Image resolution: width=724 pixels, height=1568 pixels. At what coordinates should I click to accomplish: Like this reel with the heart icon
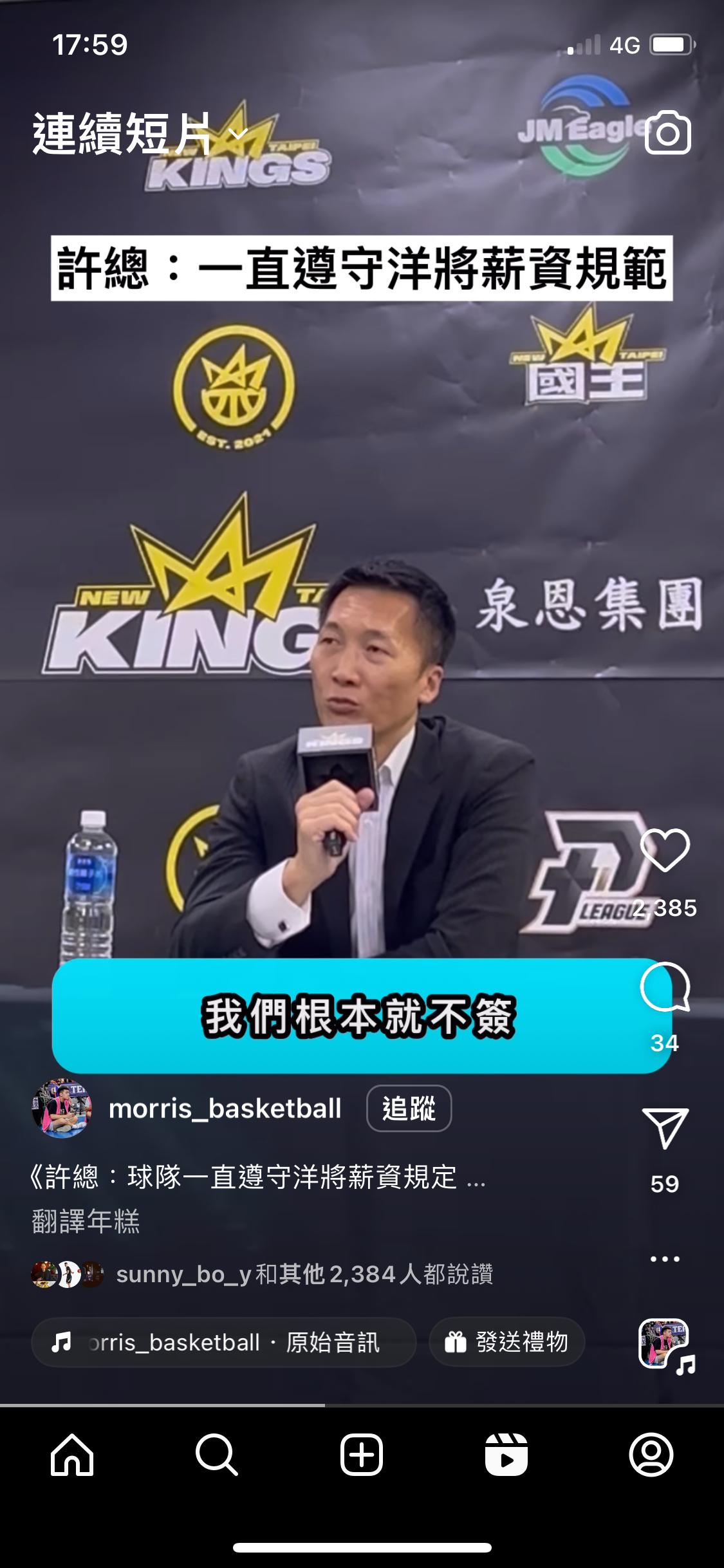(x=664, y=851)
